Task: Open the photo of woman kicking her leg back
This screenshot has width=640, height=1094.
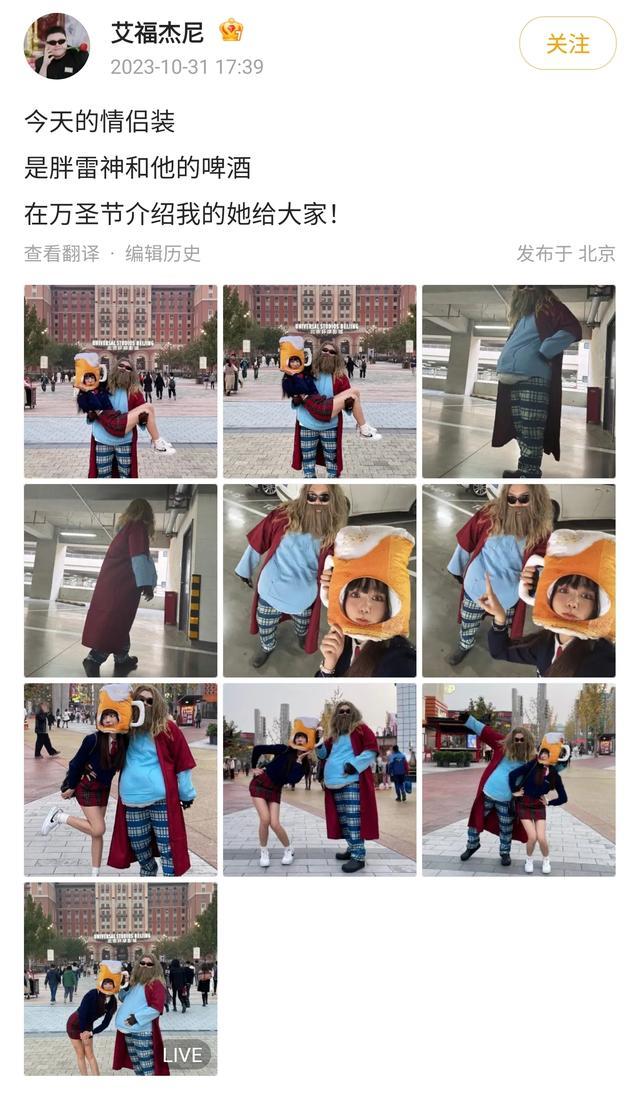Action: [x=120, y=779]
